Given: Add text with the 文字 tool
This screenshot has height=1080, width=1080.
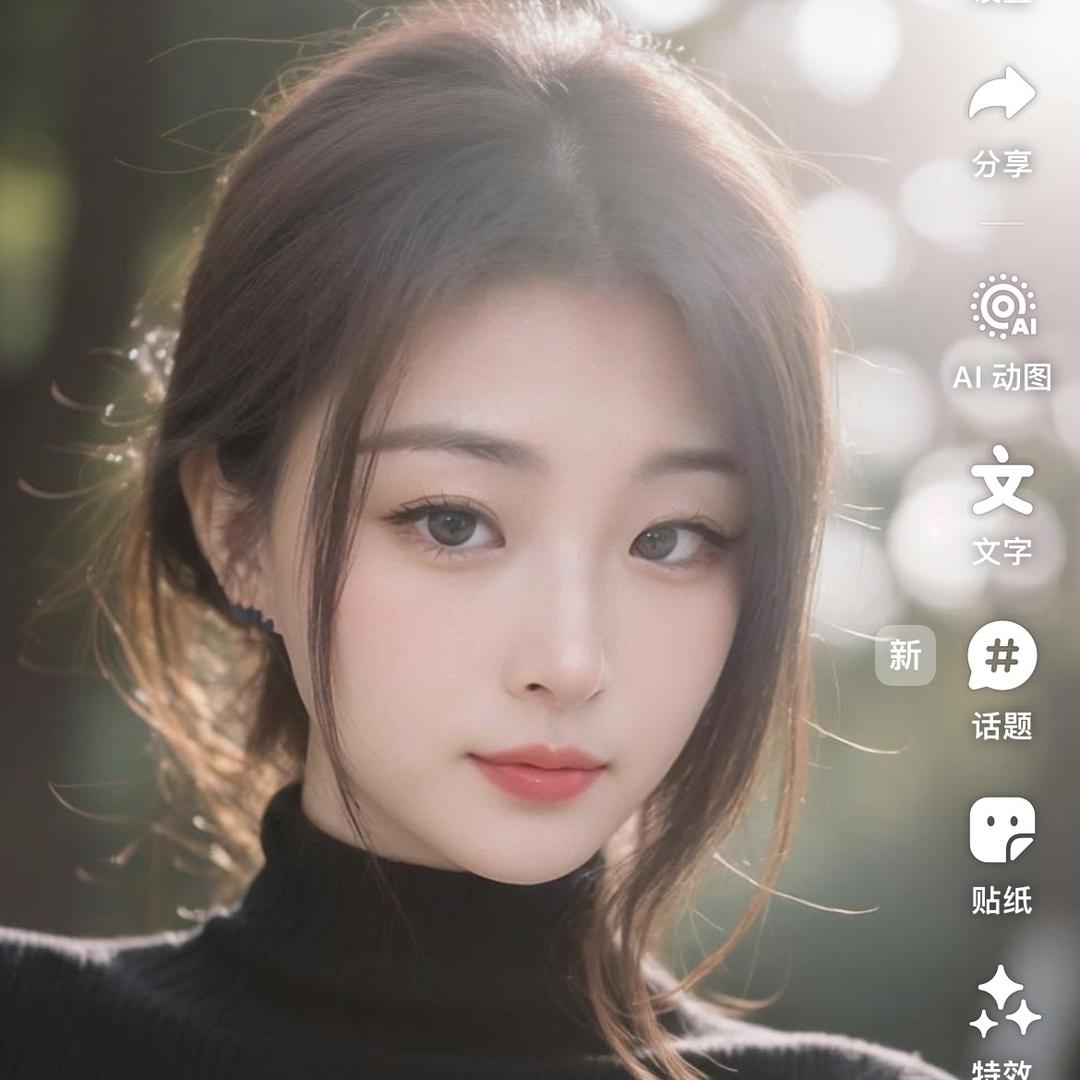Looking at the screenshot, I should [1002, 482].
